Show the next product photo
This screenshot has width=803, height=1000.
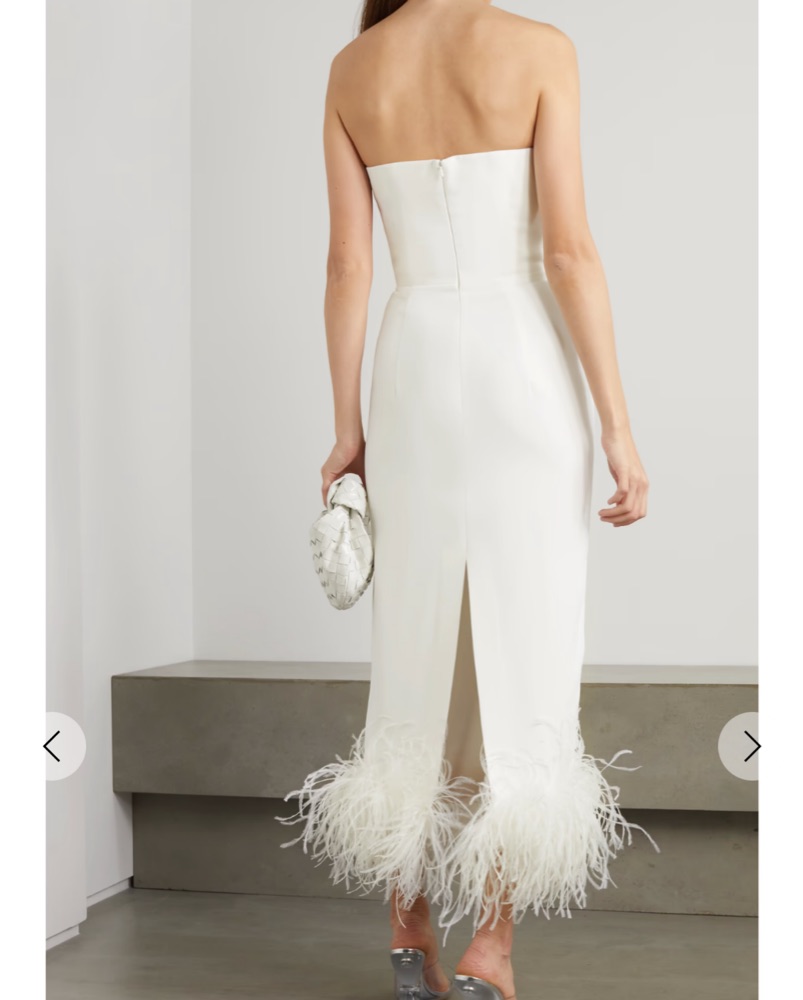tap(748, 746)
